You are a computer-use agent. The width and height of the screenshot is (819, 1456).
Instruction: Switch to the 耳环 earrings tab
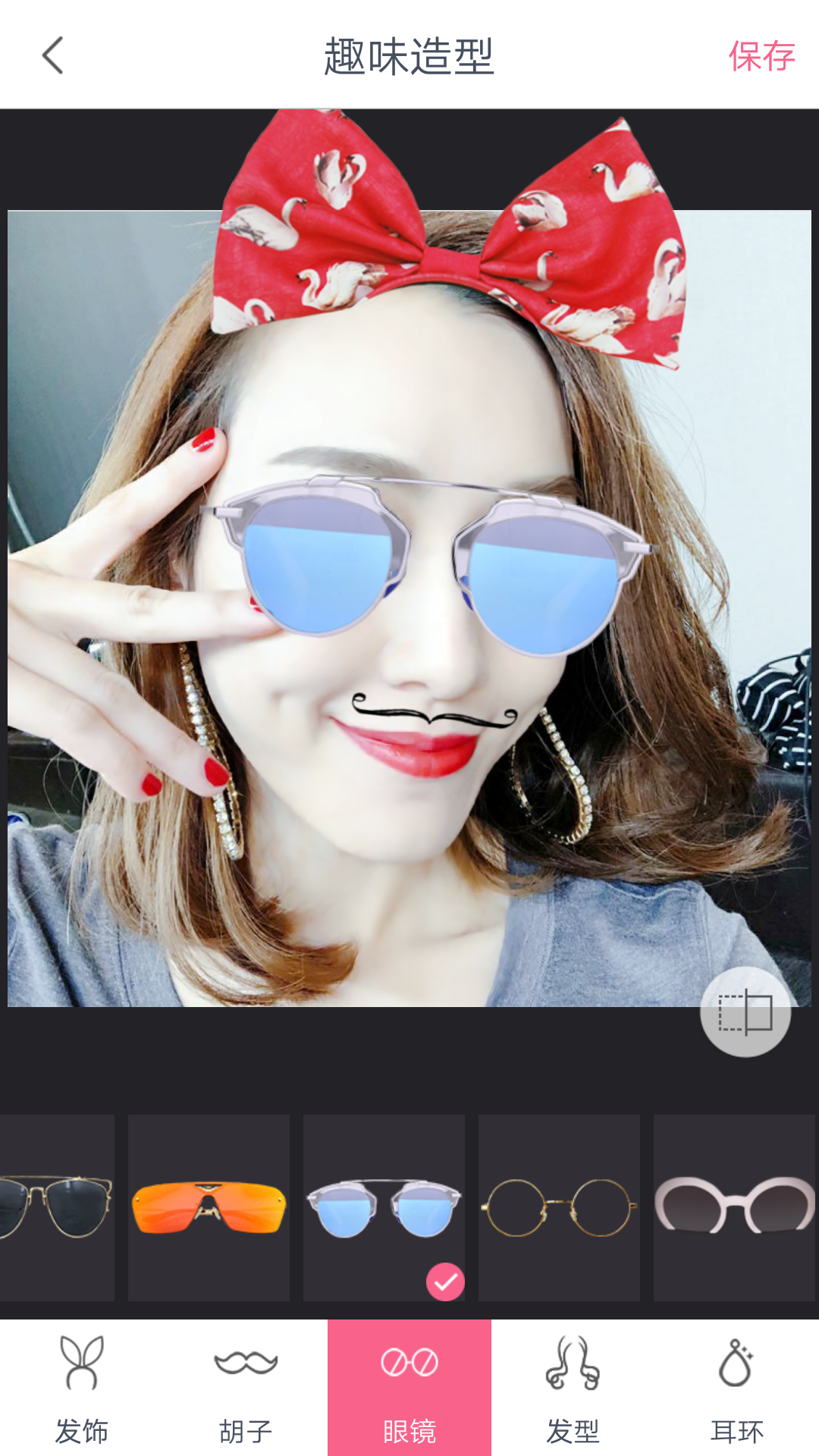[737, 1388]
